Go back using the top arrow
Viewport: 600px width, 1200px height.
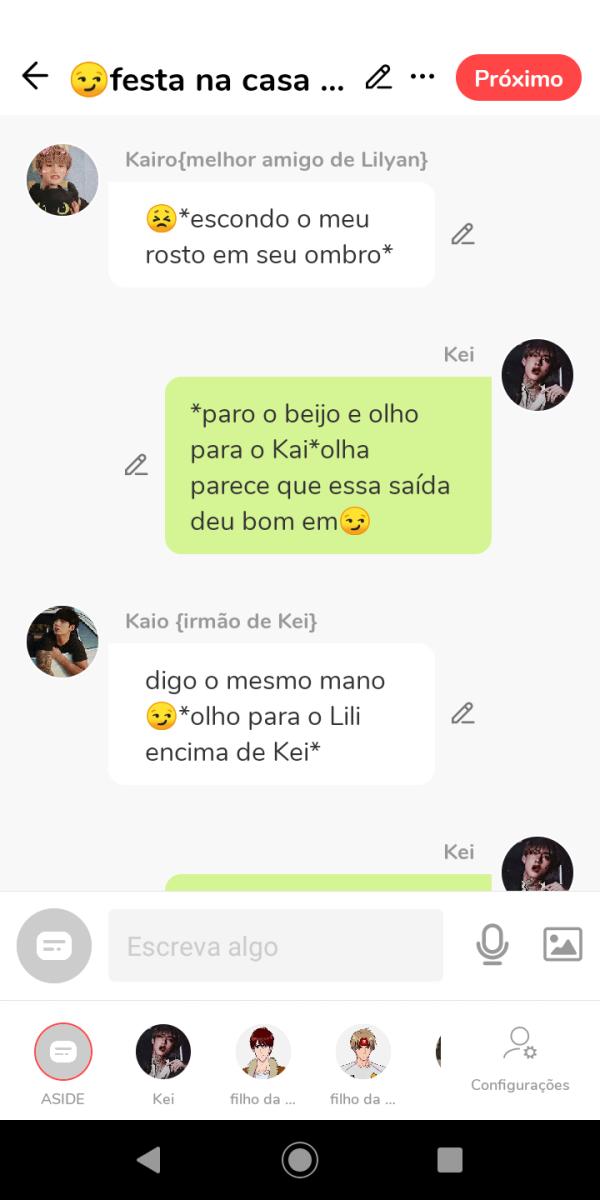(x=35, y=77)
